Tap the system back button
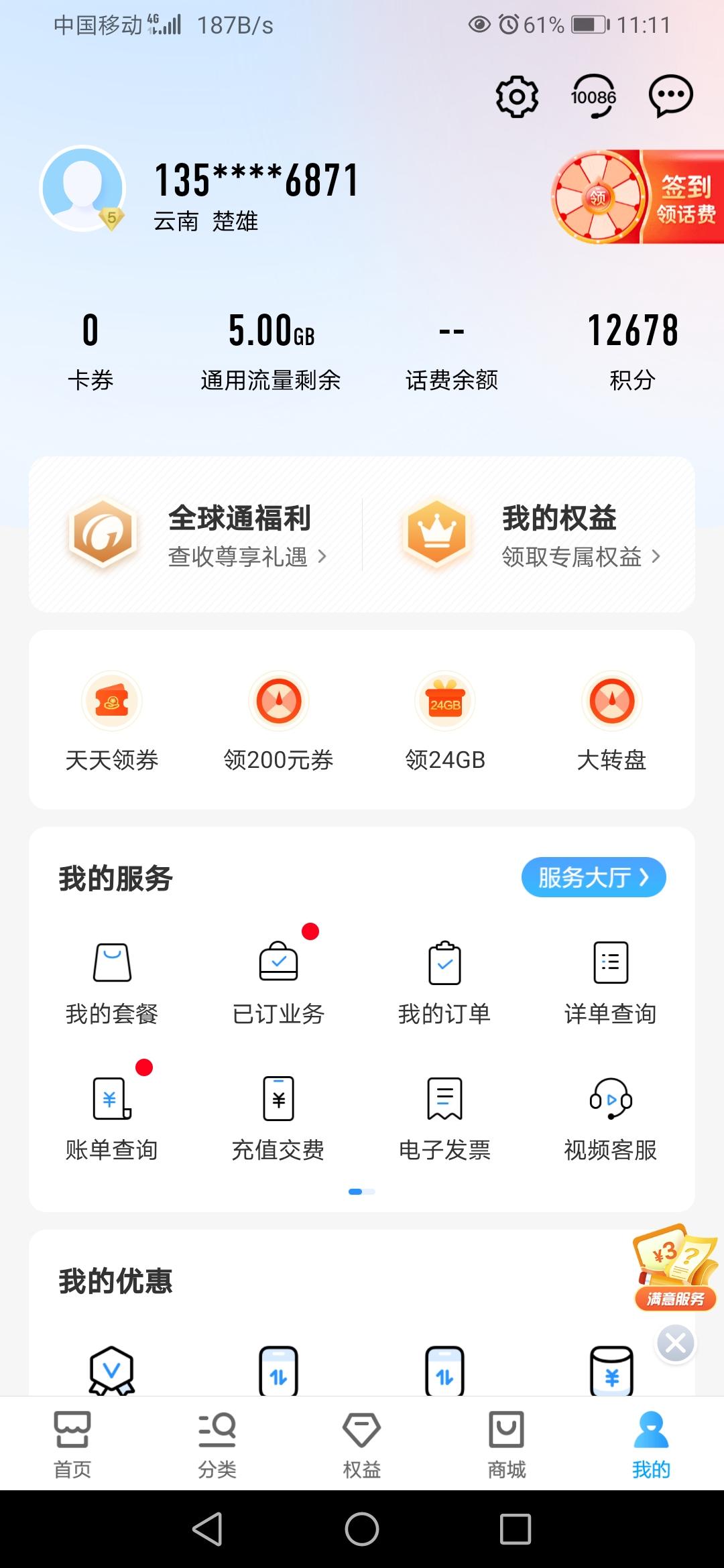 (208, 1529)
